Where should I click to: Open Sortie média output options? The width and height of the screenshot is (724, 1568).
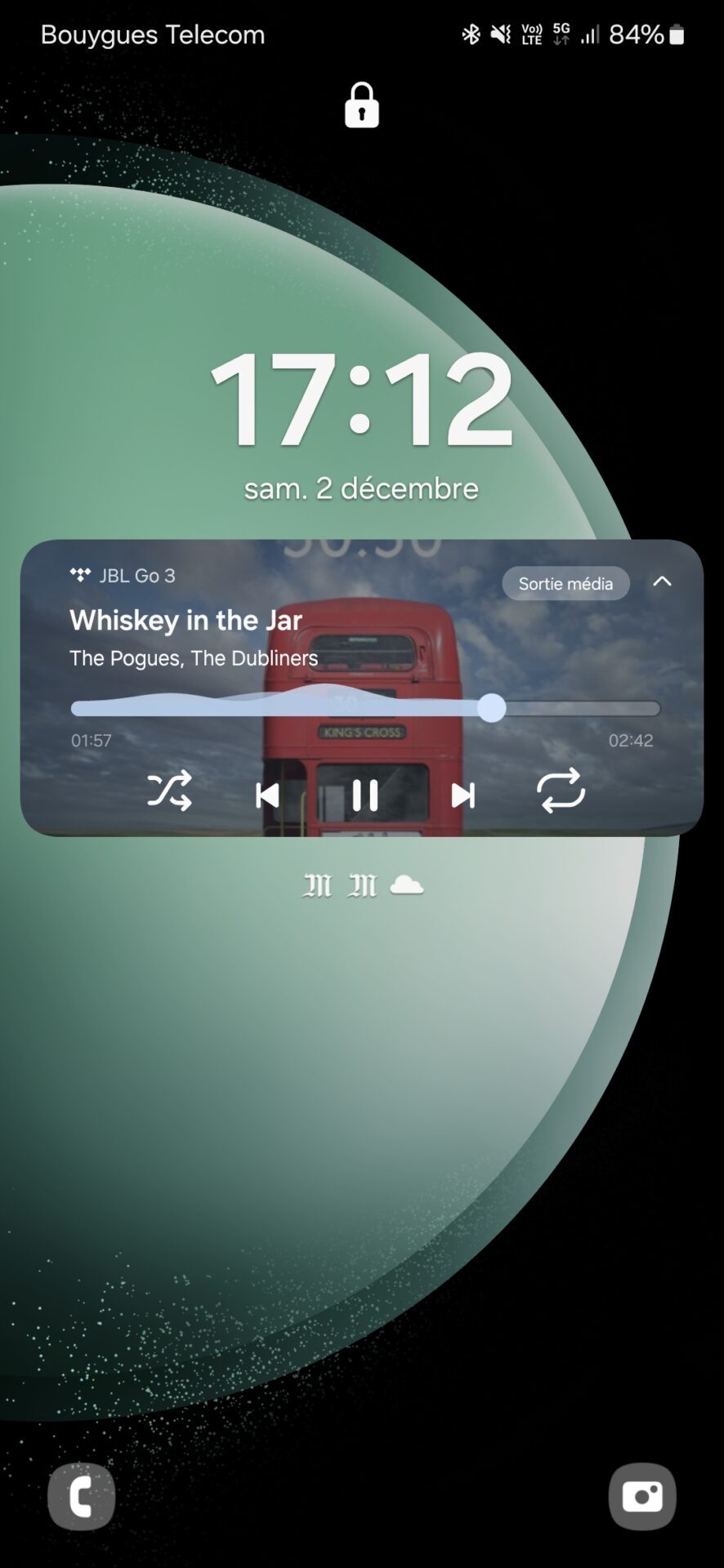565,583
